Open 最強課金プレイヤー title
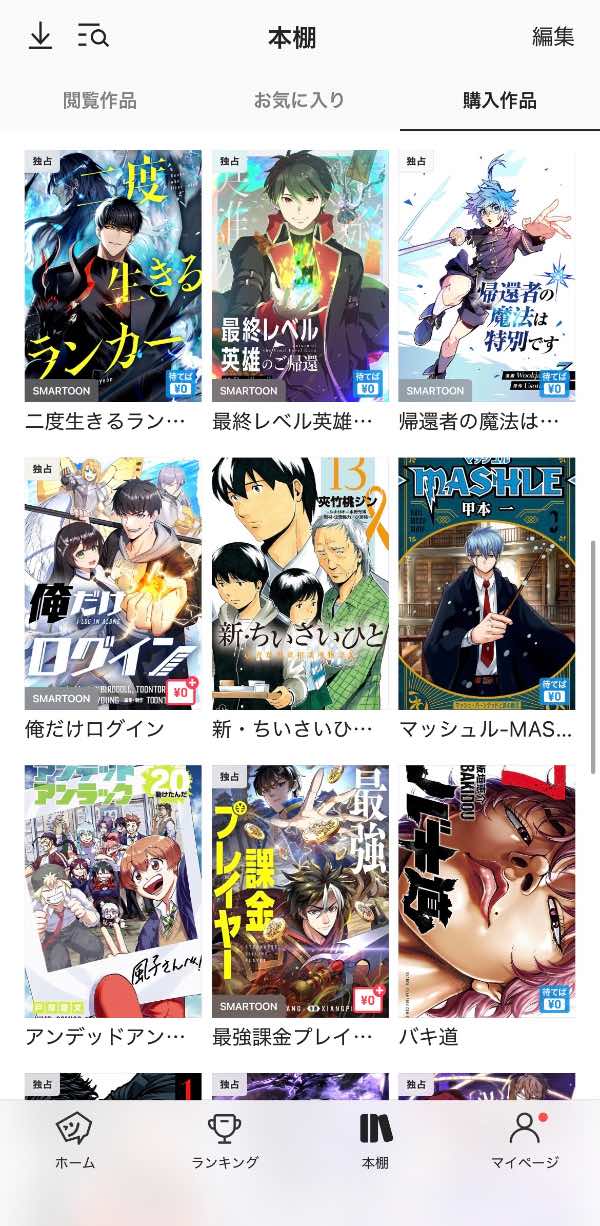 pyautogui.click(x=300, y=892)
